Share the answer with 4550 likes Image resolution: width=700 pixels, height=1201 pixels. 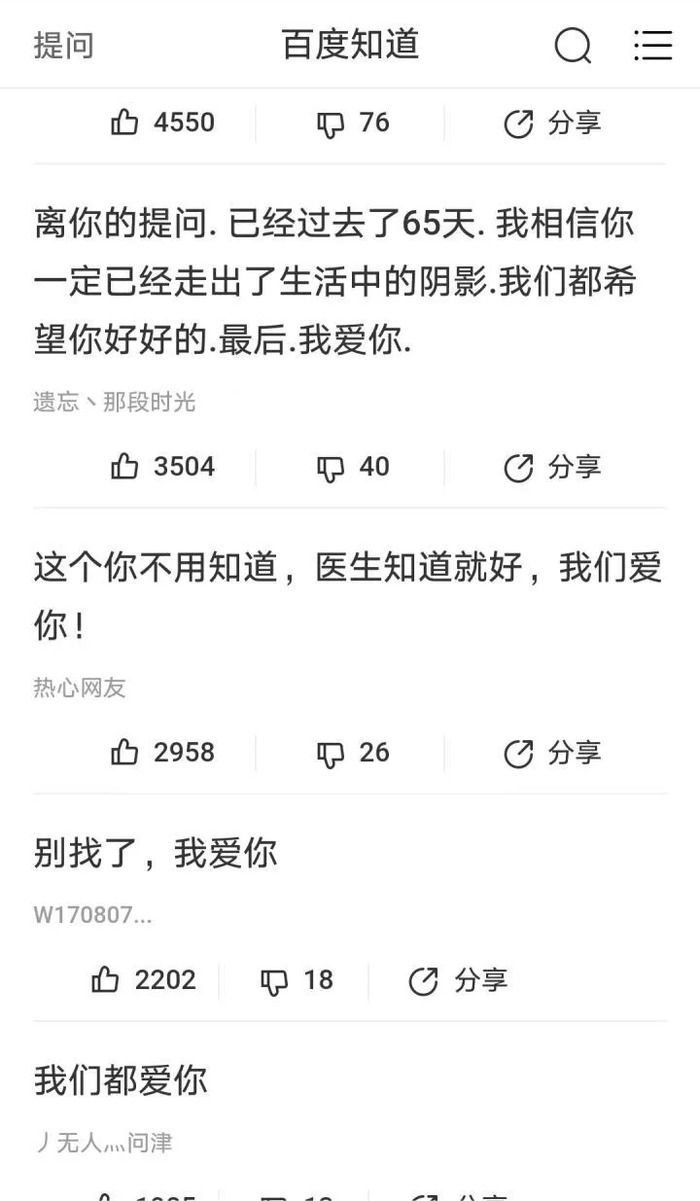pyautogui.click(x=552, y=123)
